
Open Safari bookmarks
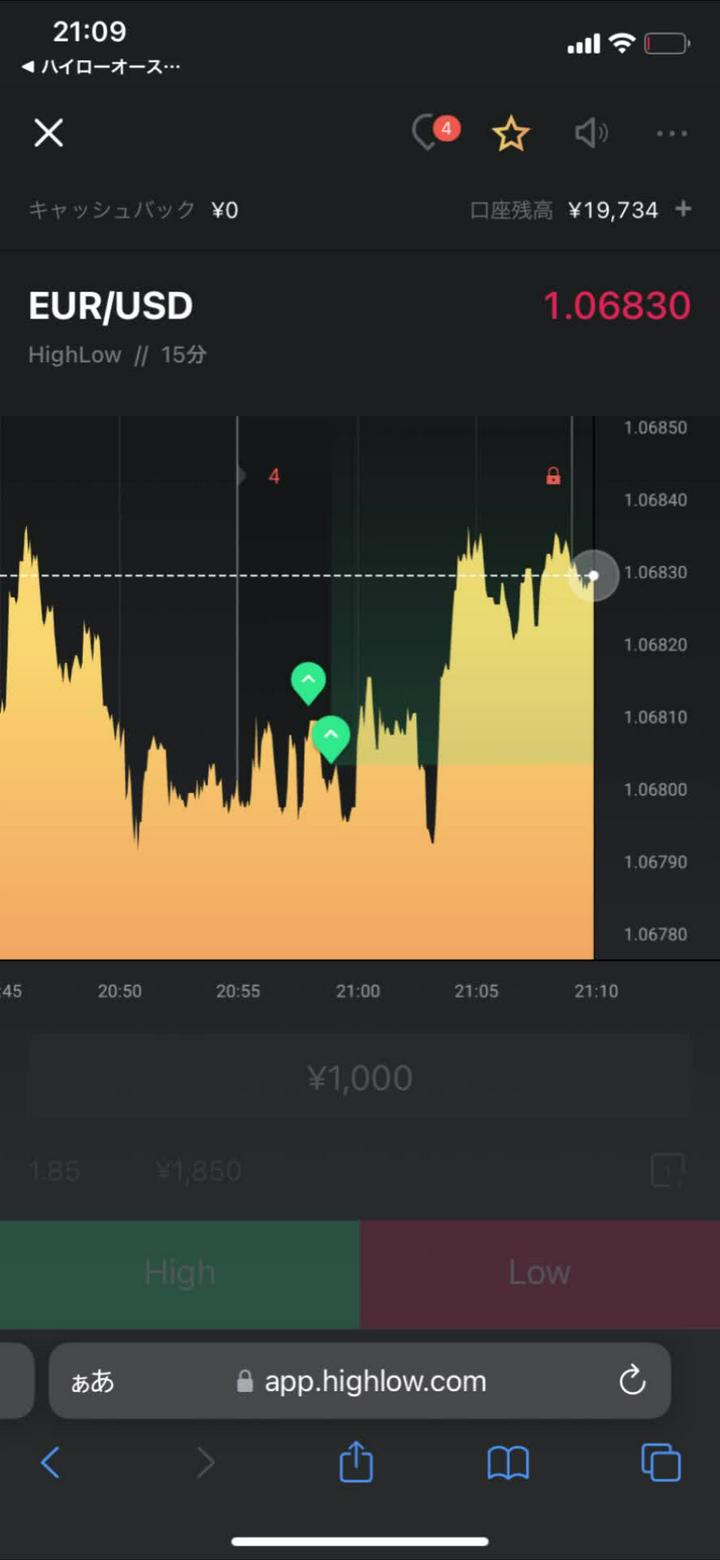point(508,1463)
